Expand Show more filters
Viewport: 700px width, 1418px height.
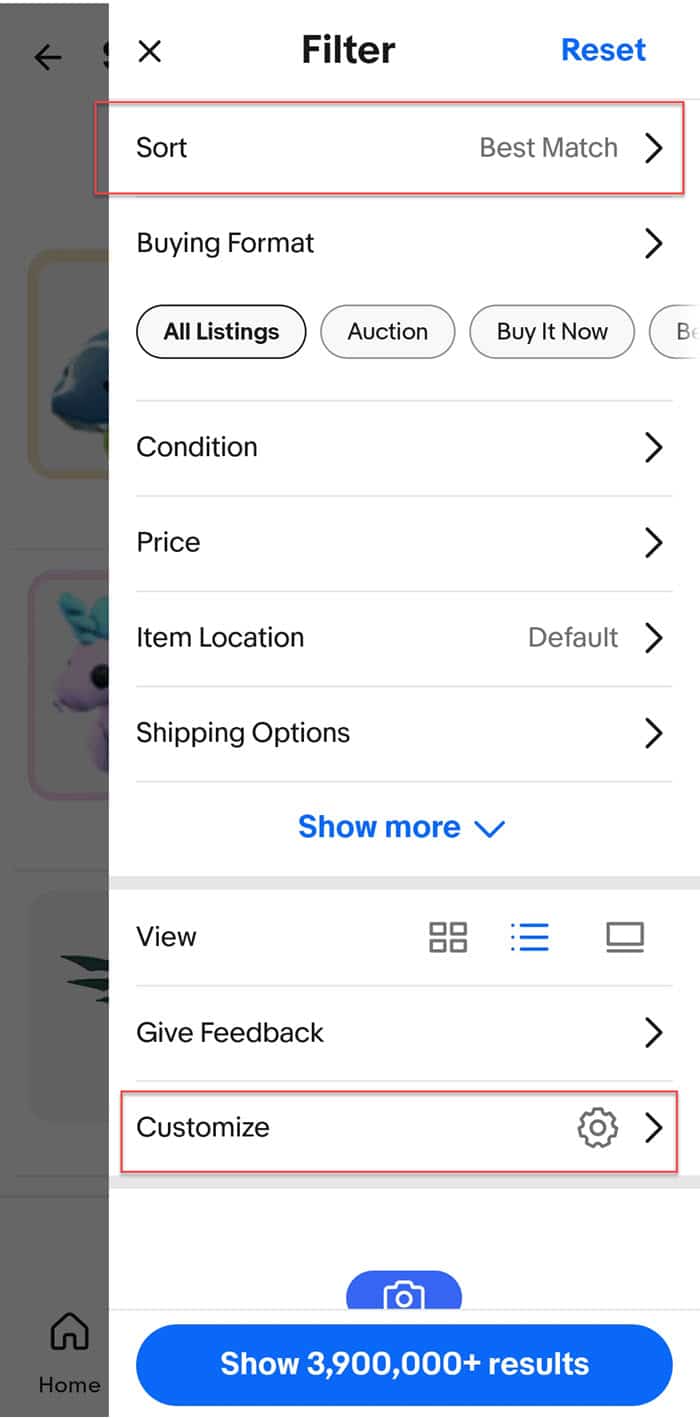pyautogui.click(x=401, y=827)
